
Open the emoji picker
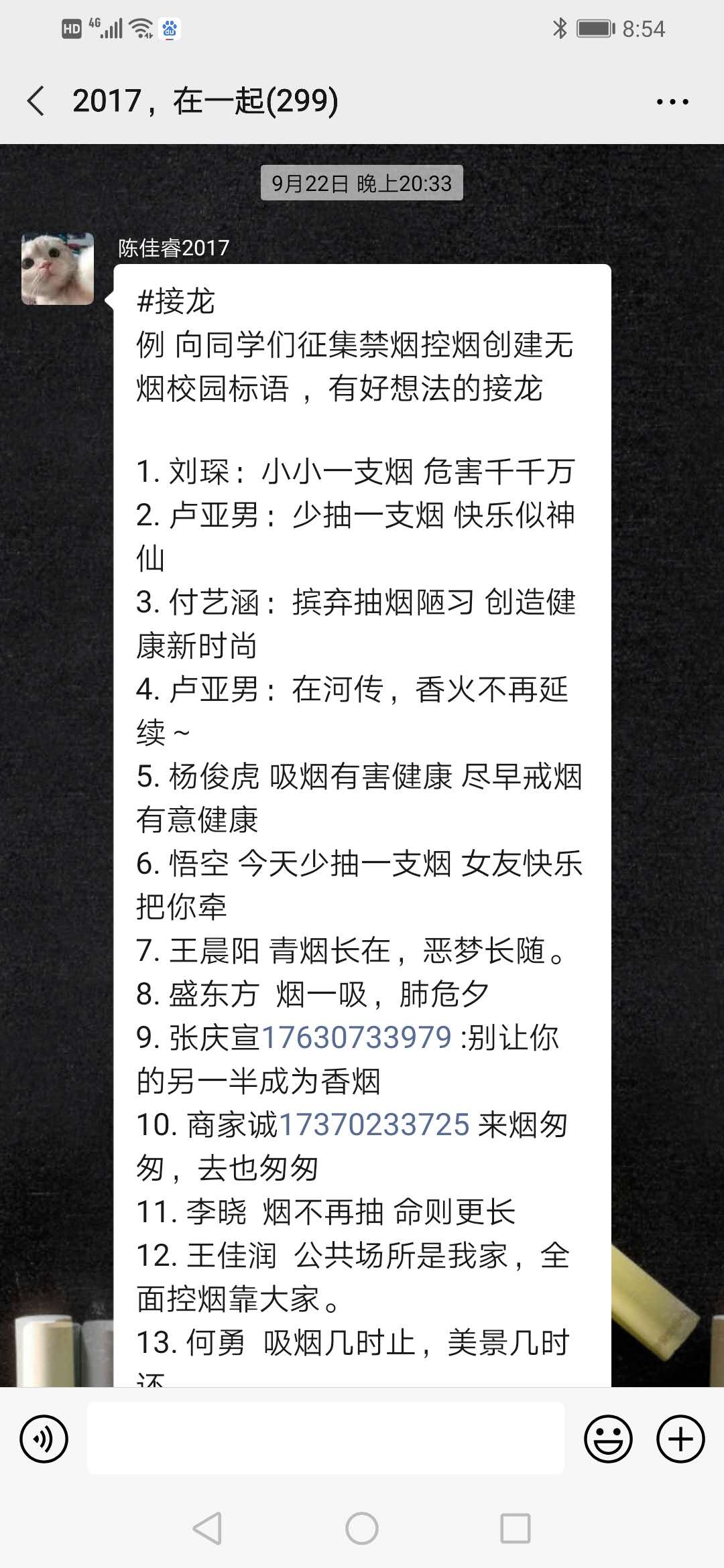click(608, 1438)
